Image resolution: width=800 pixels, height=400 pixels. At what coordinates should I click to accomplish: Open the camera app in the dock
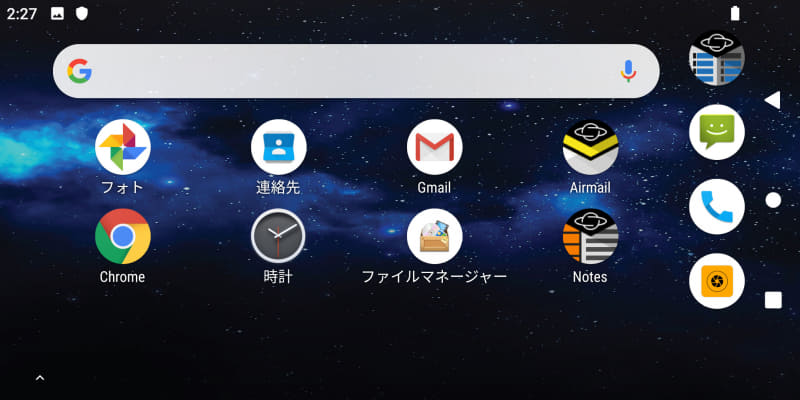pyautogui.click(x=716, y=281)
